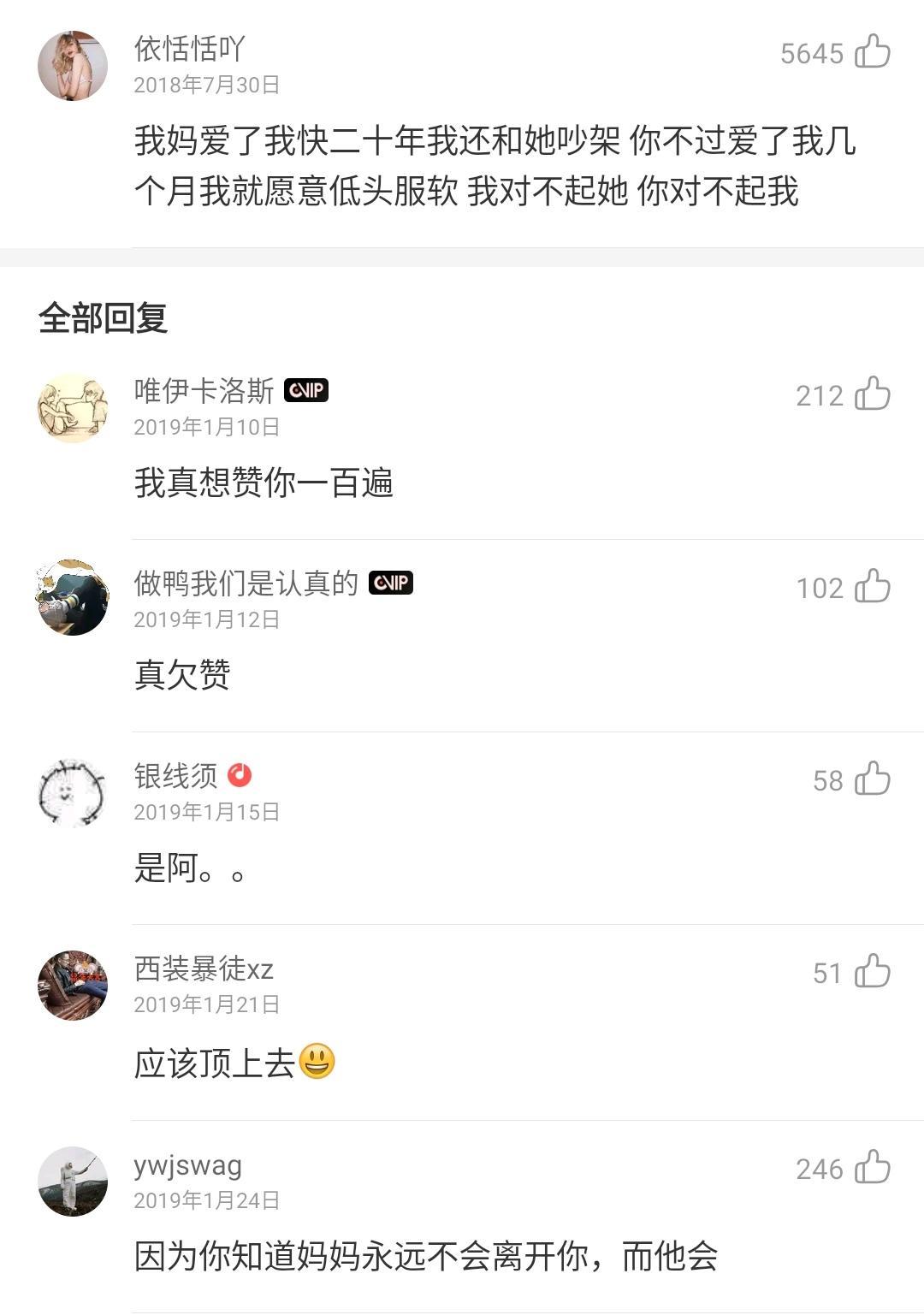Image resolution: width=924 pixels, height=1315 pixels.
Task: Like 西装暴徒xz's reply
Action: pos(872,971)
